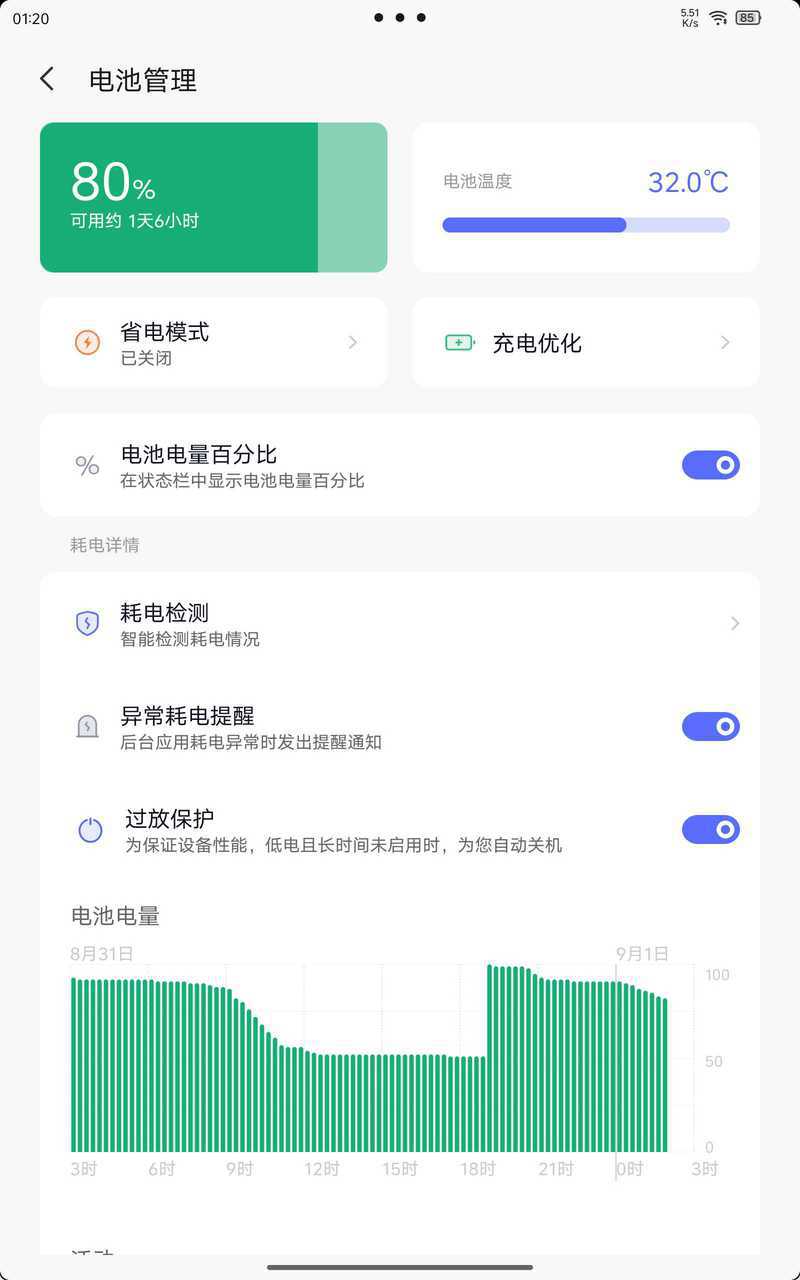Open 耗电检测
The image size is (800, 1280).
tap(400, 624)
